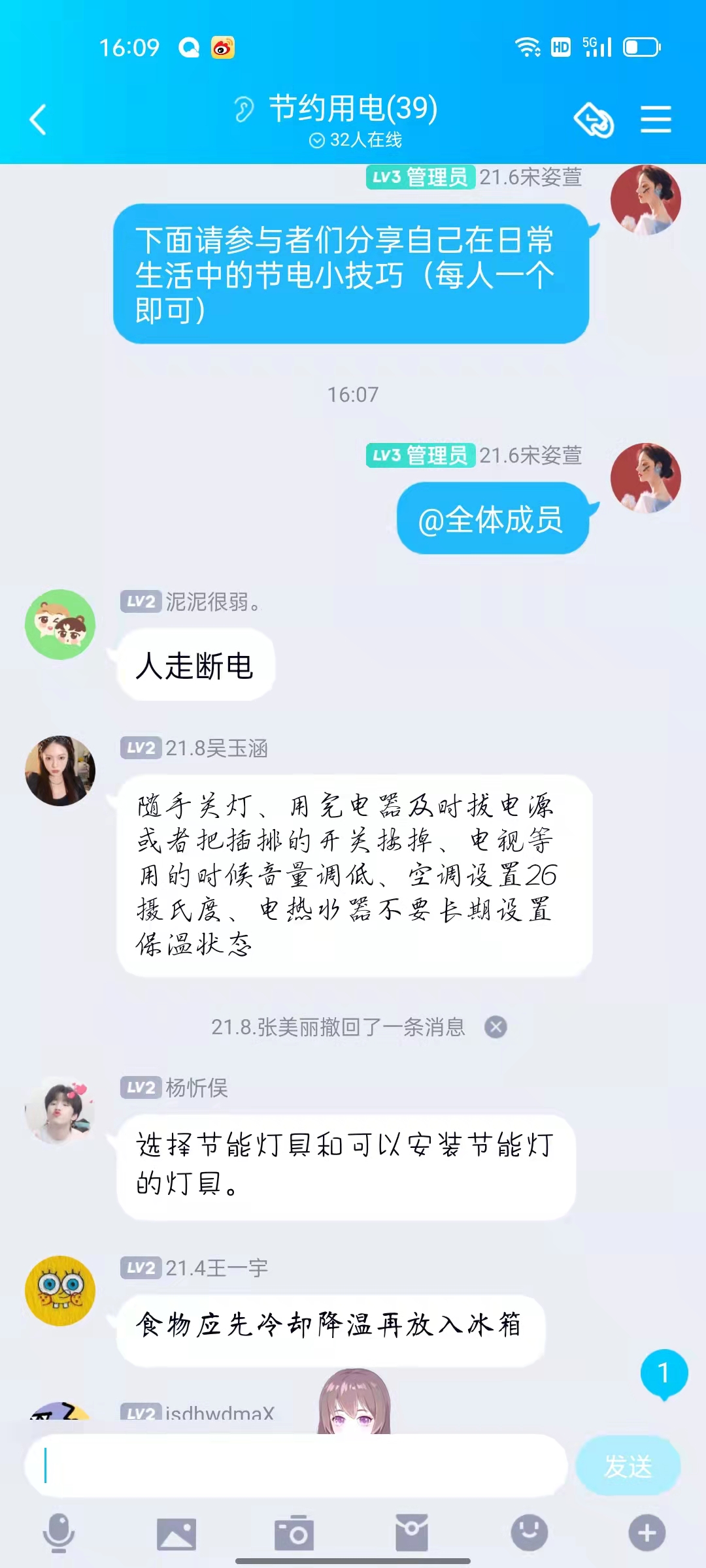Tap the 发送 send button
Image resolution: width=706 pixels, height=1568 pixels.
[x=628, y=1466]
